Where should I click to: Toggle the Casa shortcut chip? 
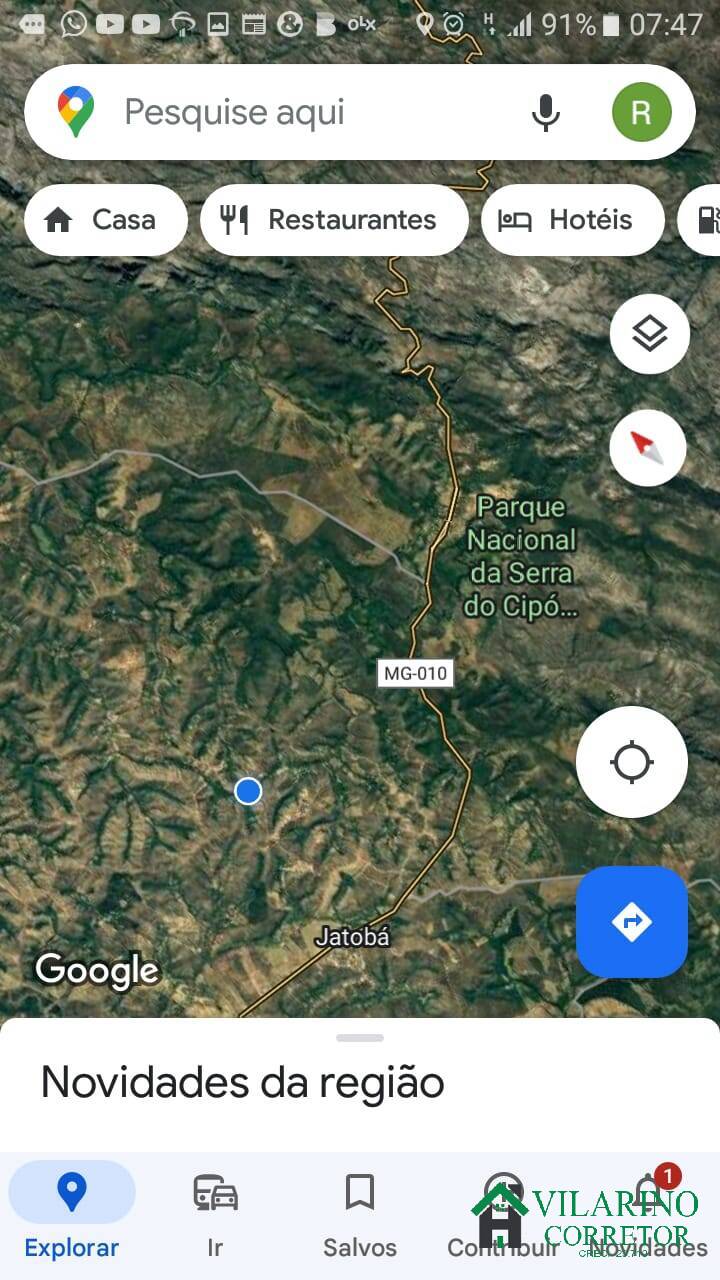click(x=105, y=219)
